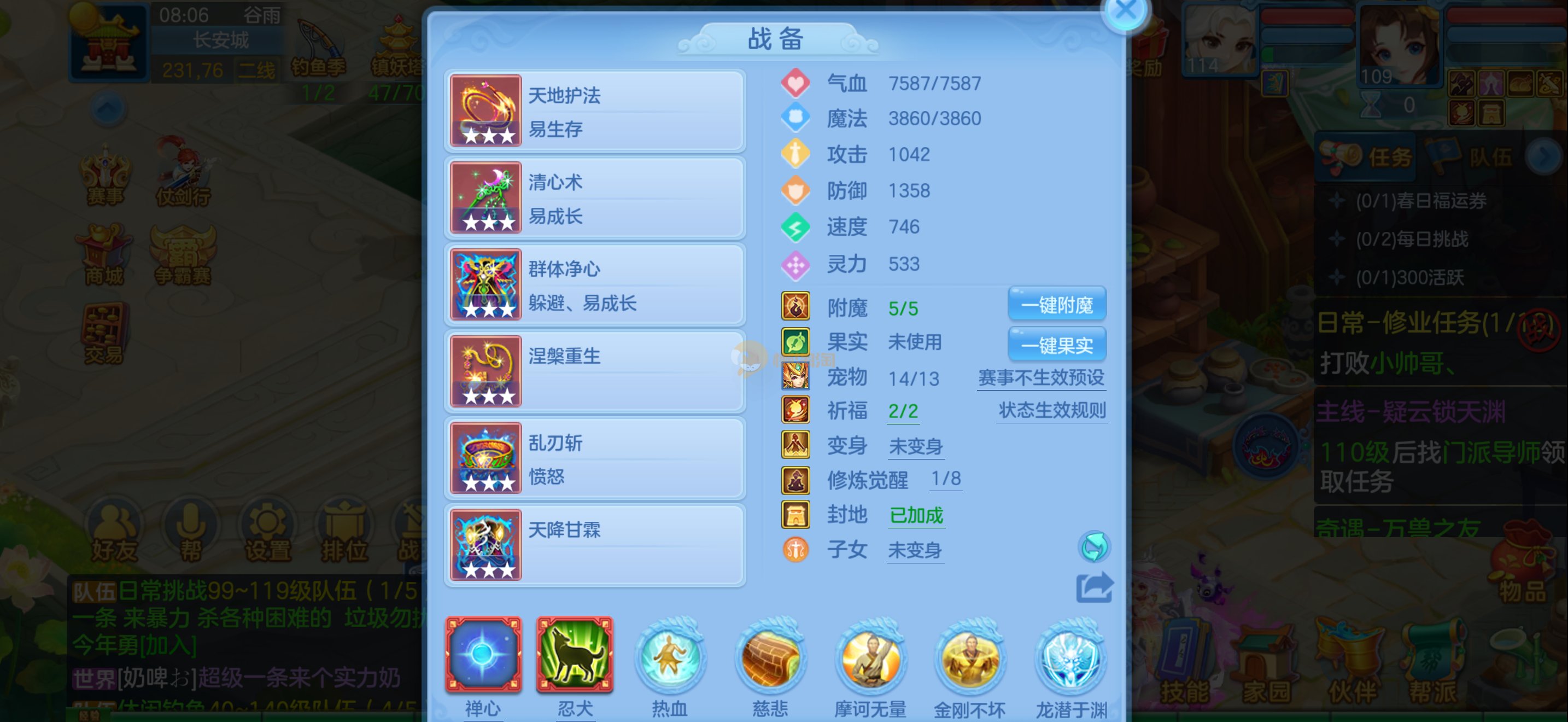Close the 战备 dialog
Image resolution: width=1568 pixels, height=722 pixels.
point(1125,11)
